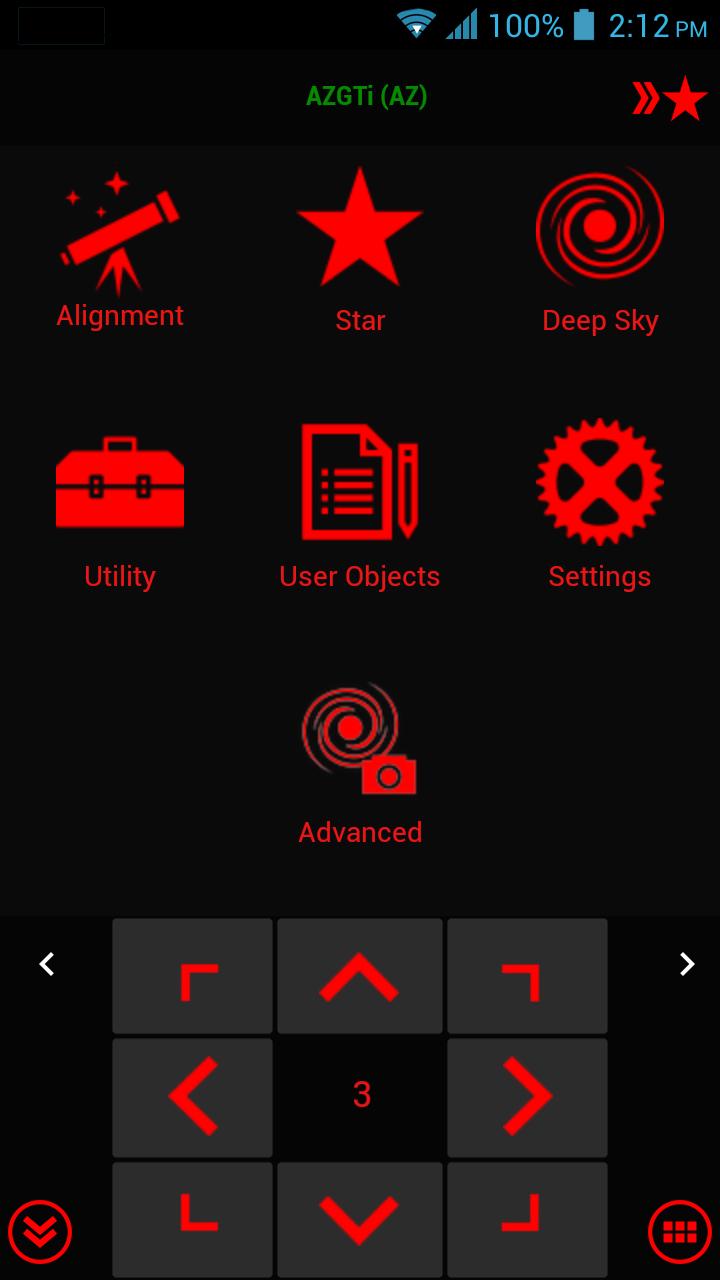Slew the mount left
This screenshot has height=1280, width=720.
coord(192,1097)
